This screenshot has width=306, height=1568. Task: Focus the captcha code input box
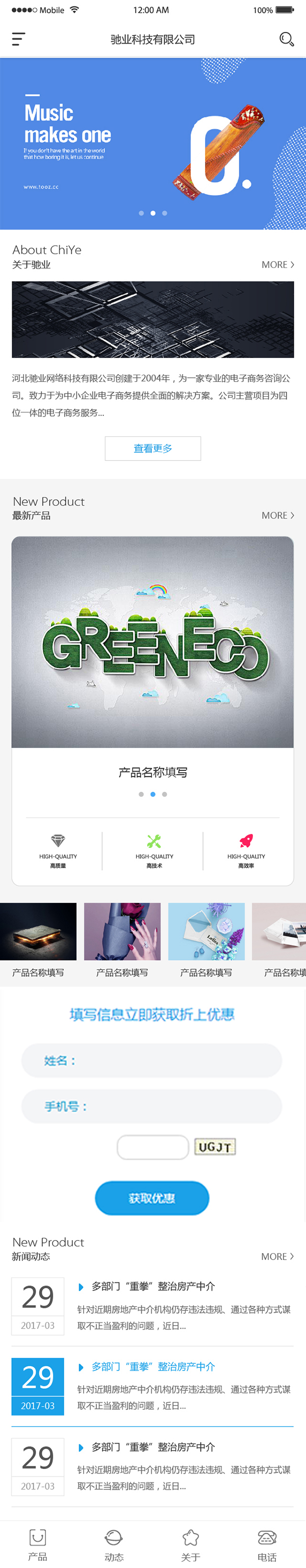point(152,1147)
